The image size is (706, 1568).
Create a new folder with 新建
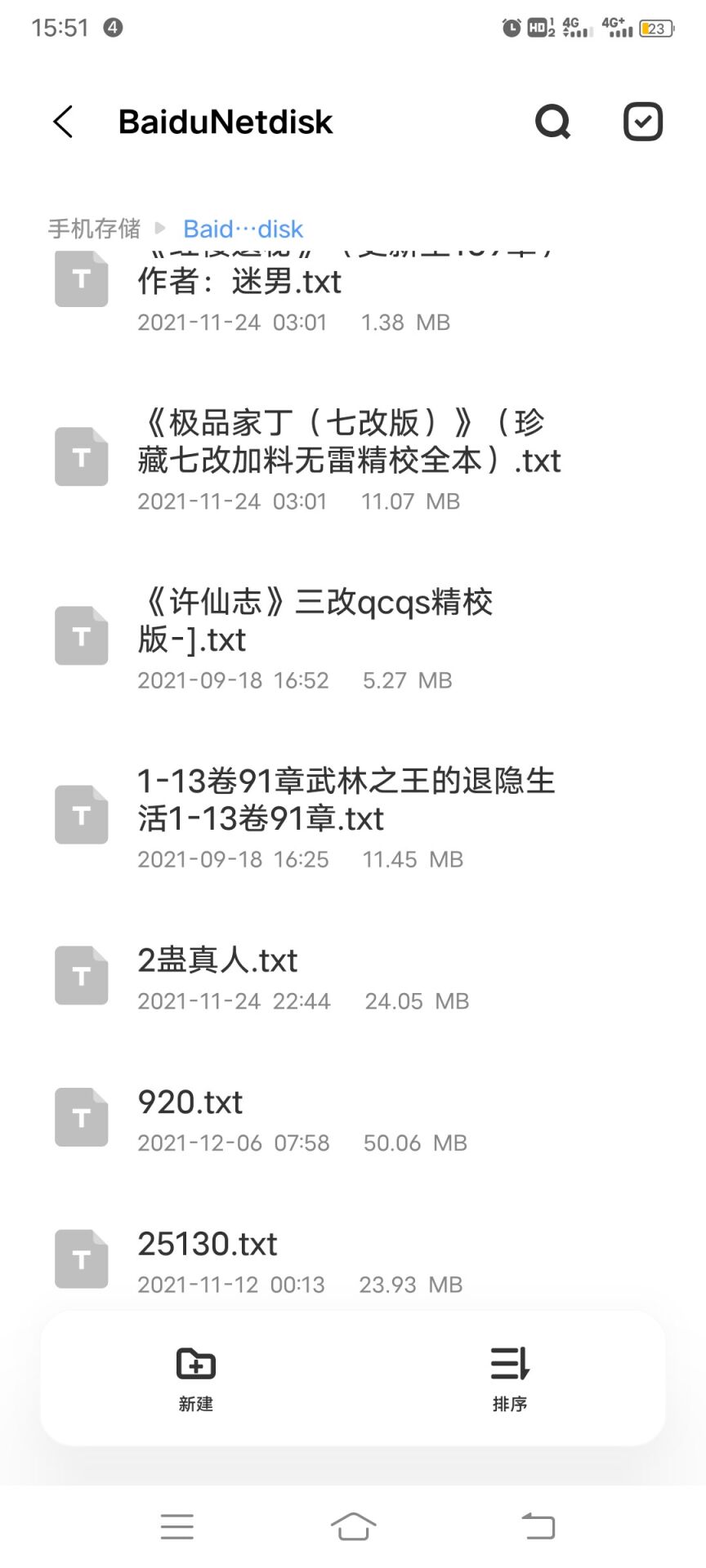pyautogui.click(x=195, y=1379)
